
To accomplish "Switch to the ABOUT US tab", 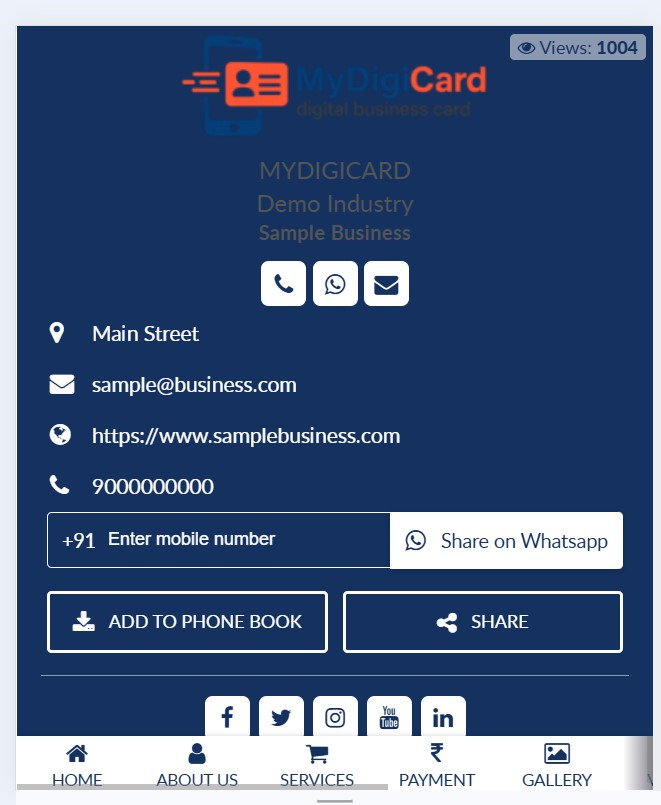I will [197, 765].
